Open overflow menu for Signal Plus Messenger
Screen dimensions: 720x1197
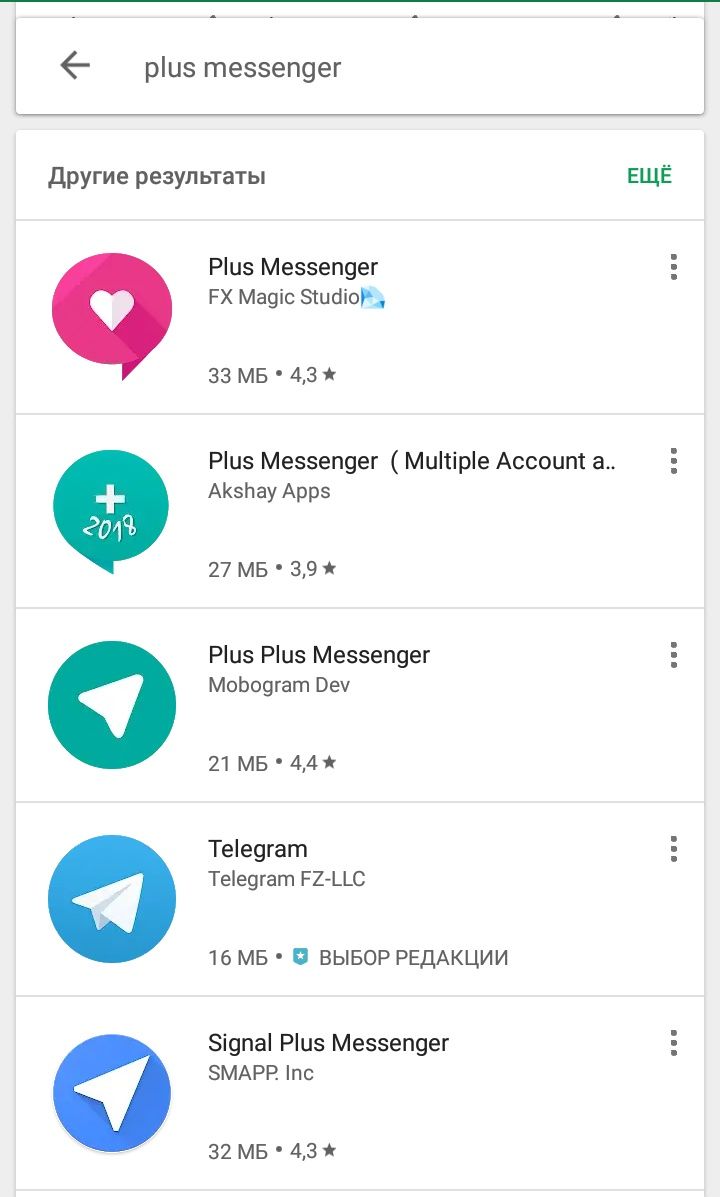673,1043
